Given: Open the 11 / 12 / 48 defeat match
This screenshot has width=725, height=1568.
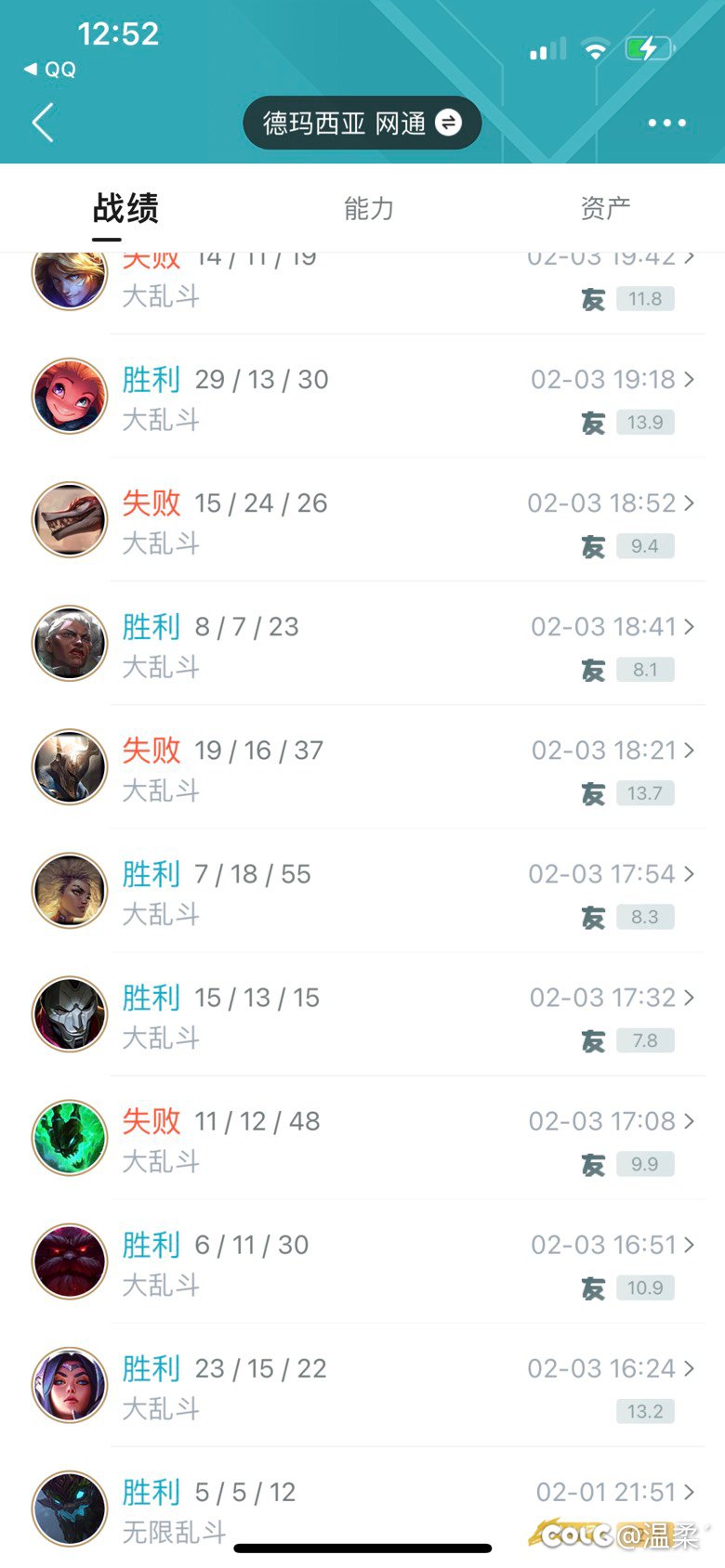Looking at the screenshot, I should pyautogui.click(x=362, y=1138).
